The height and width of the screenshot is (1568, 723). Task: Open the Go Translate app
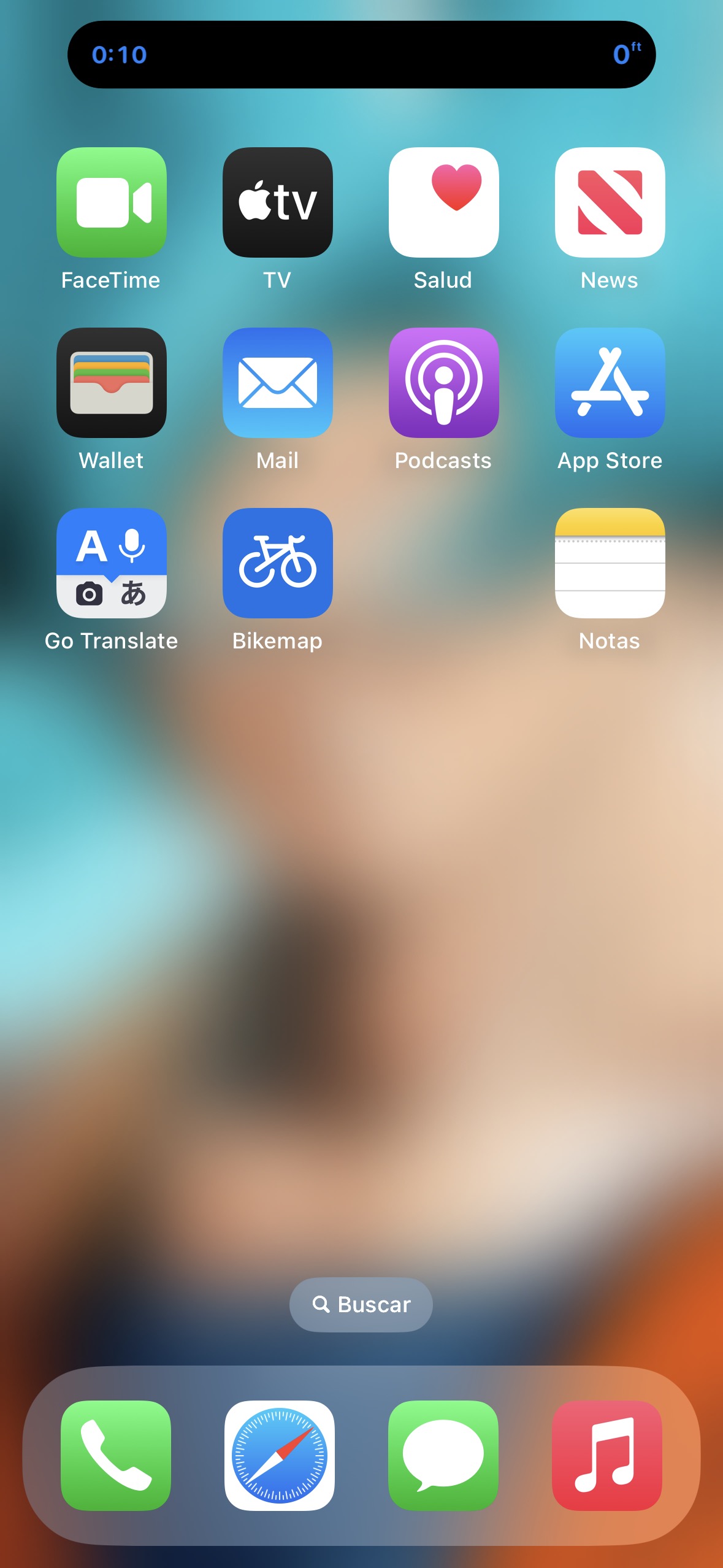pyautogui.click(x=112, y=563)
